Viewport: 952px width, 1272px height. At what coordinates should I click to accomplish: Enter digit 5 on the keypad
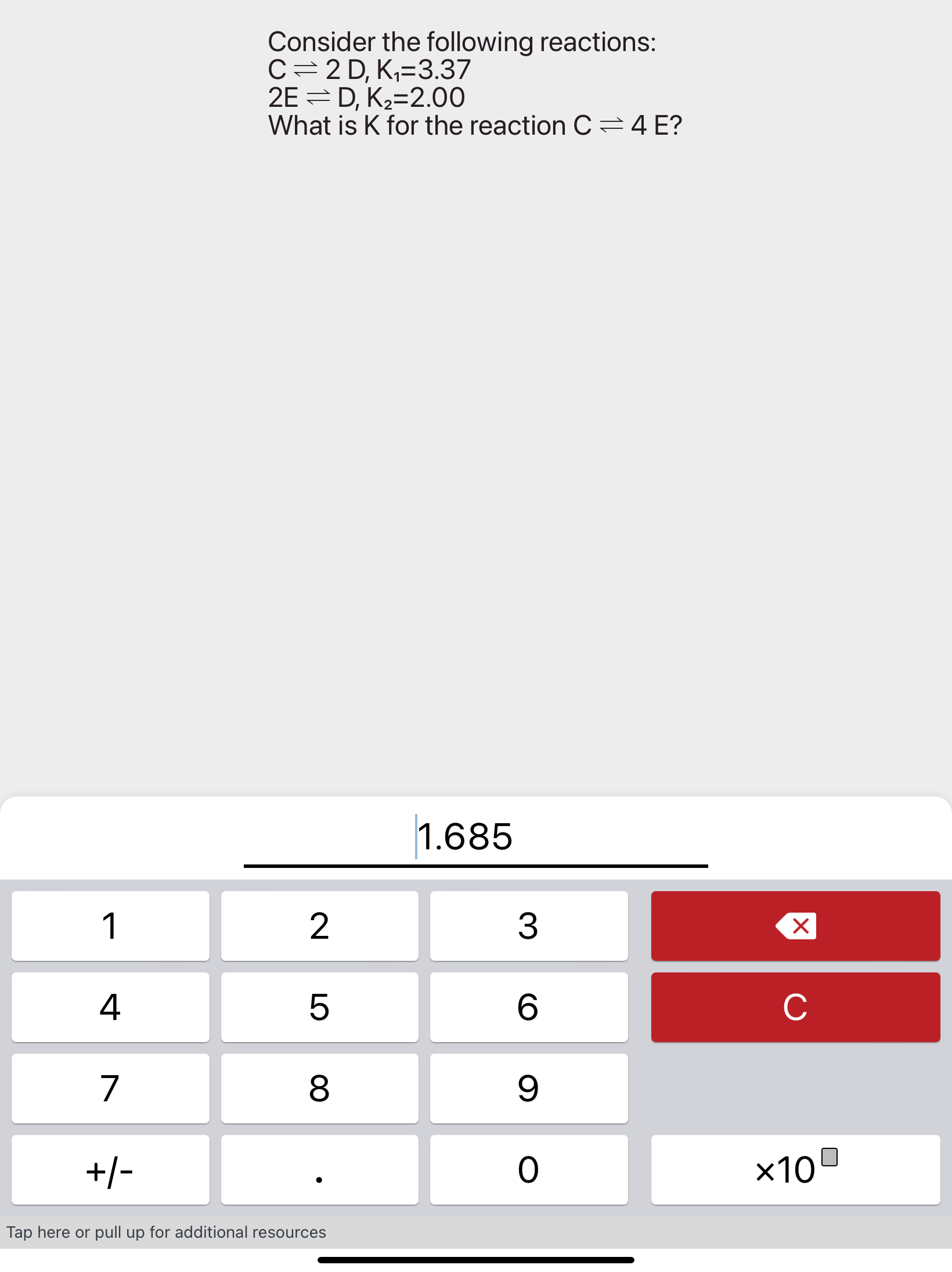tap(319, 1007)
